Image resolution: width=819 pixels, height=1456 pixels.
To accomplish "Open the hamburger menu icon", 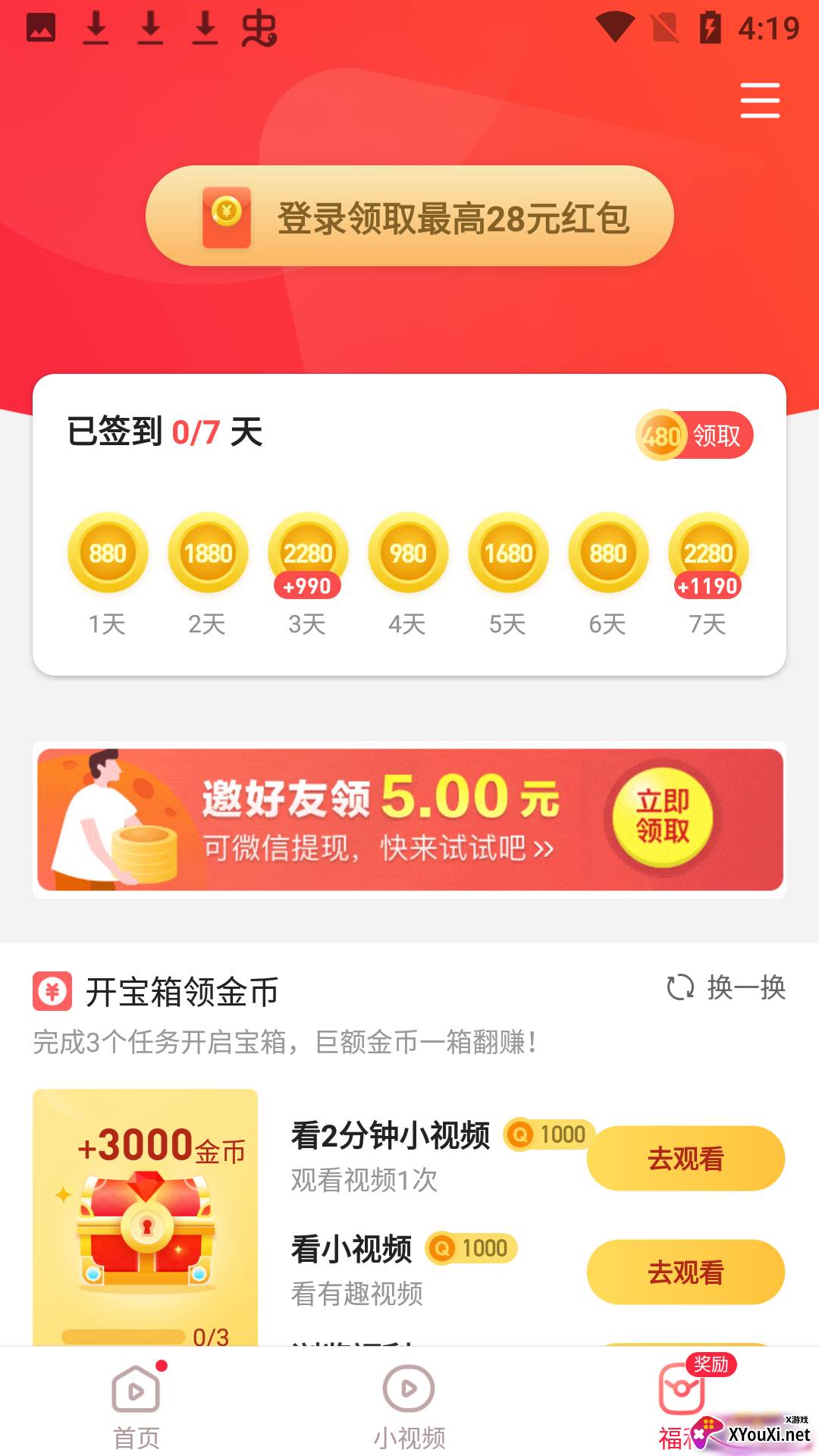I will 760,101.
